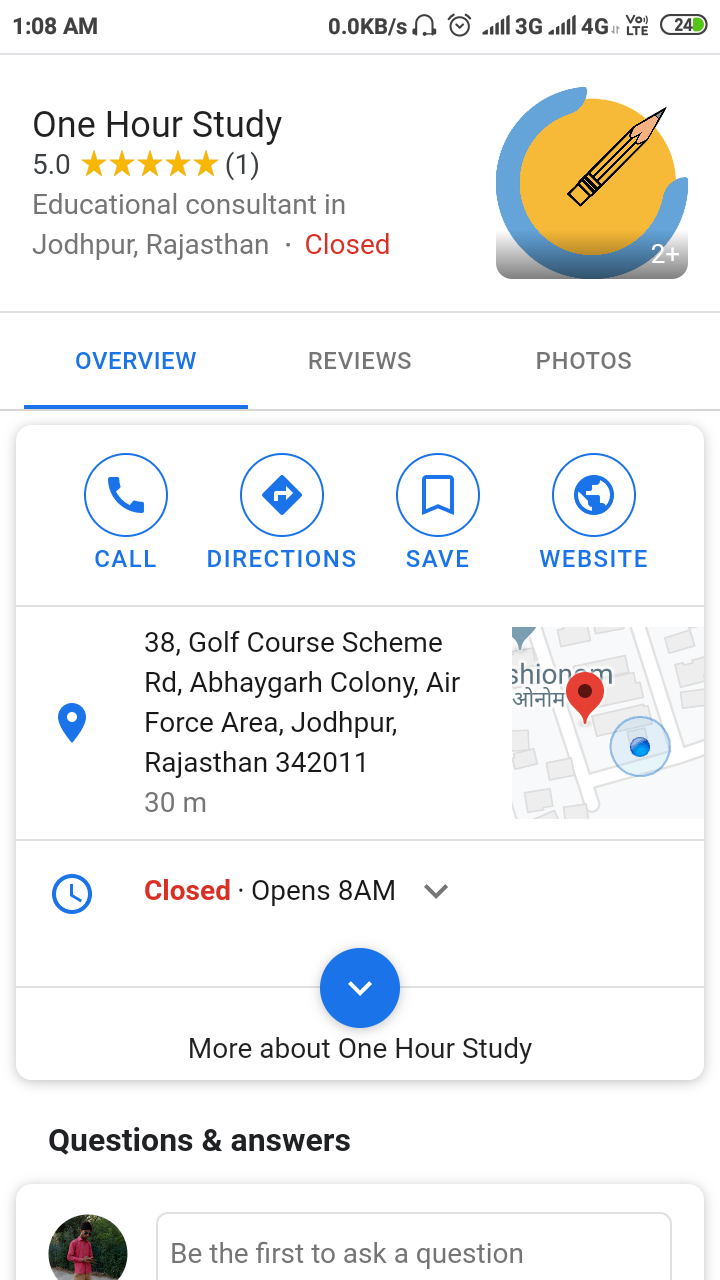Switch to the Photos tab
This screenshot has height=1280, width=720.
[583, 361]
